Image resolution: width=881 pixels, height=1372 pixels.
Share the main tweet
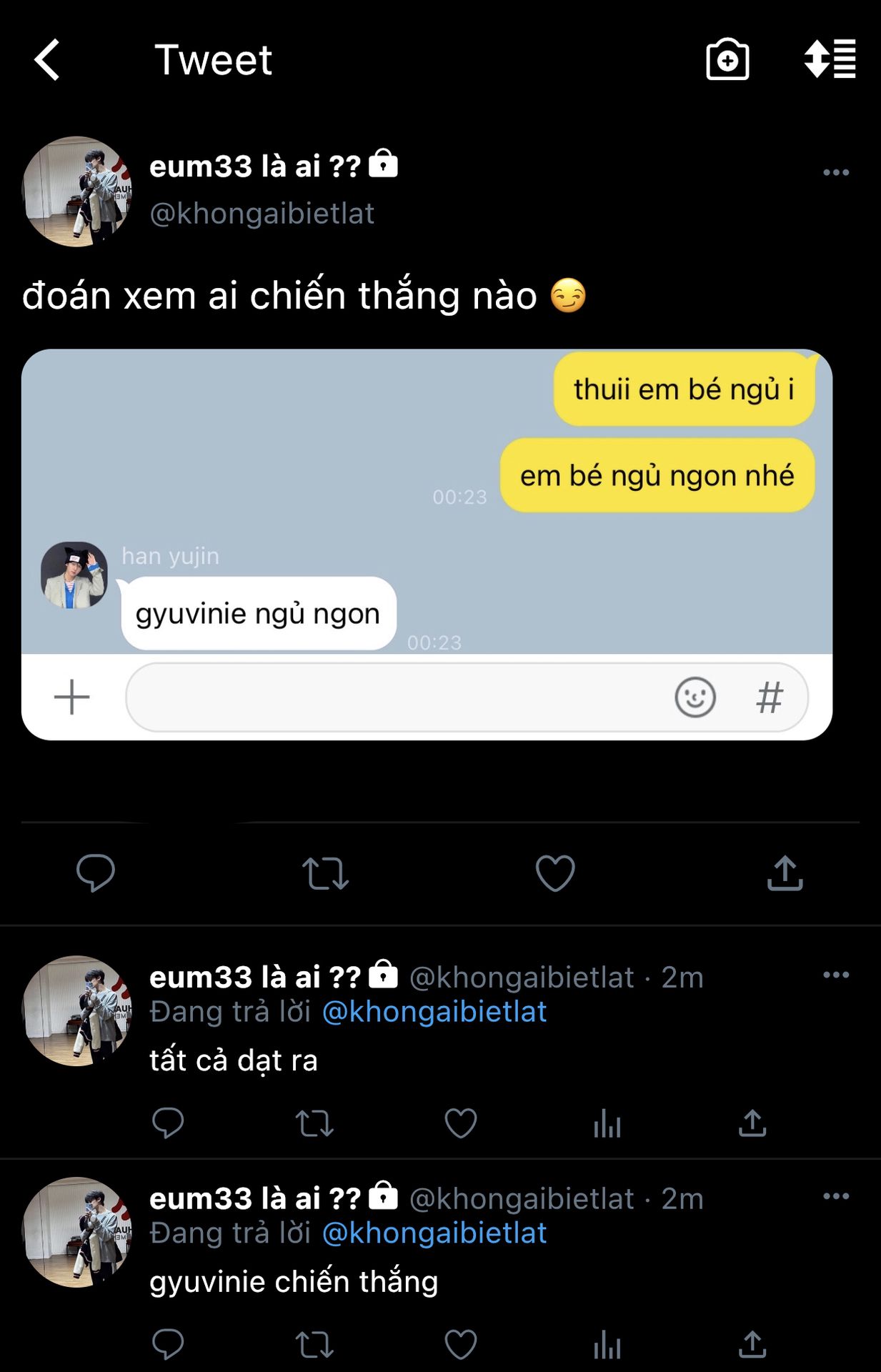coord(785,873)
